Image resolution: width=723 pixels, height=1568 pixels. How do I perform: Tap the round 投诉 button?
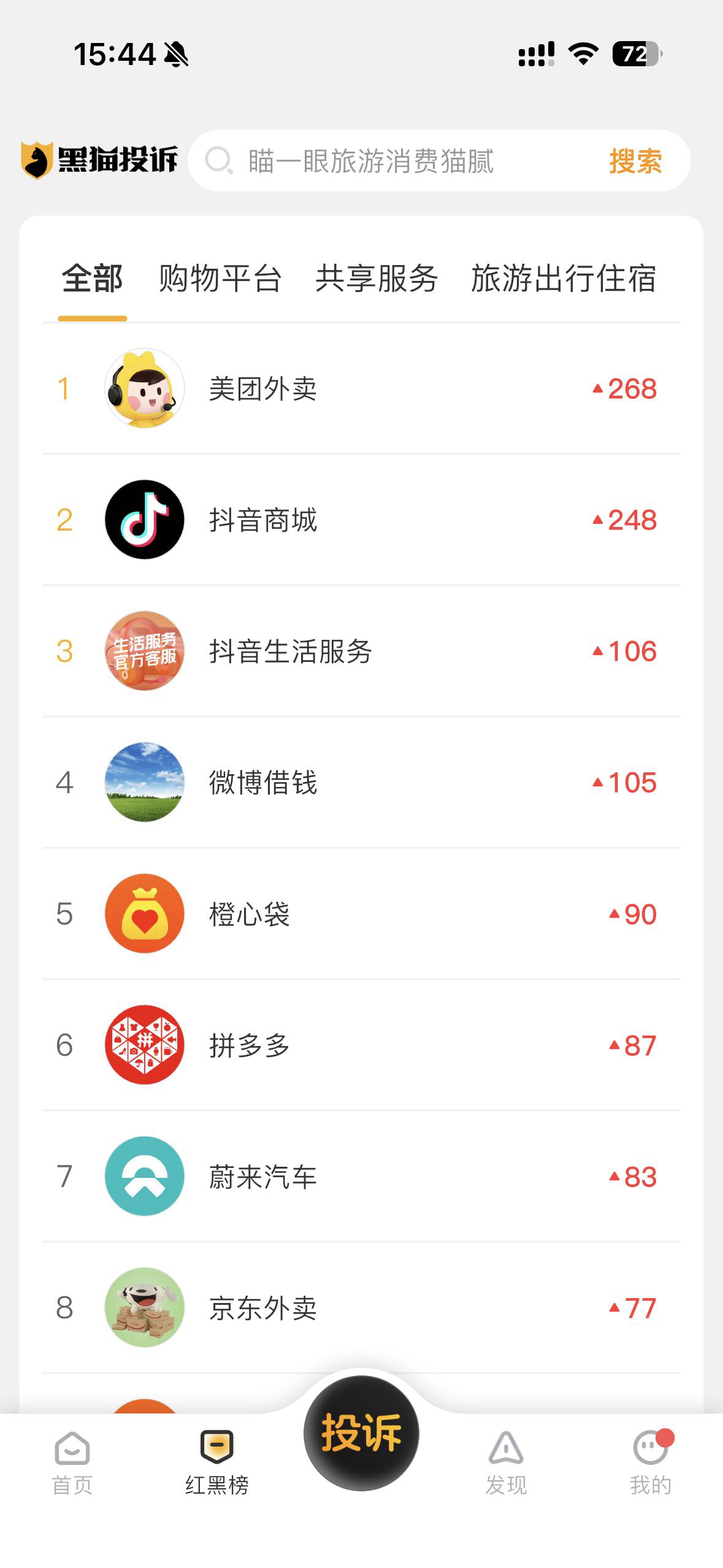point(361,1433)
